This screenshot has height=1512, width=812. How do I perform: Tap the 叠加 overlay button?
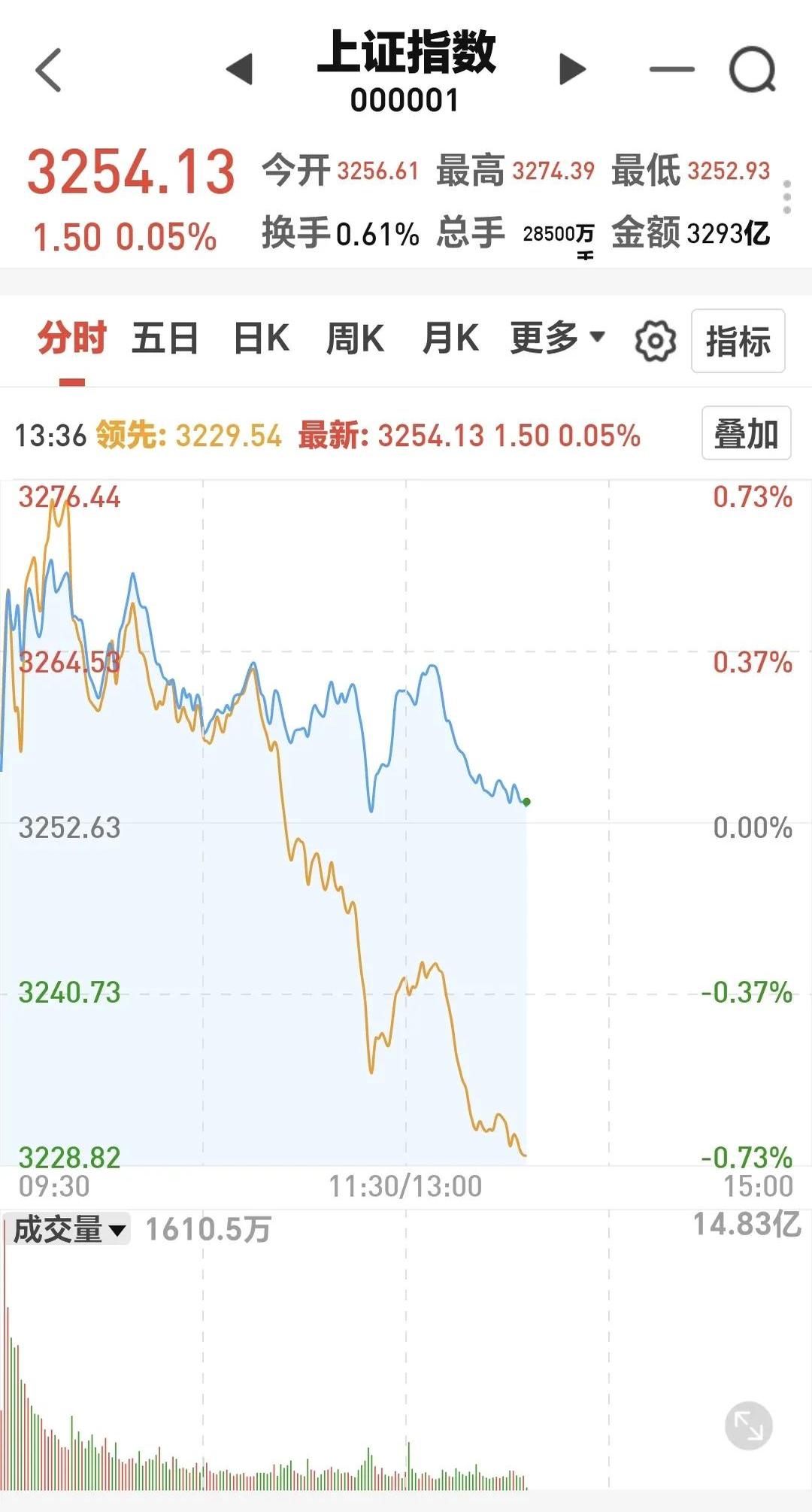[x=746, y=433]
